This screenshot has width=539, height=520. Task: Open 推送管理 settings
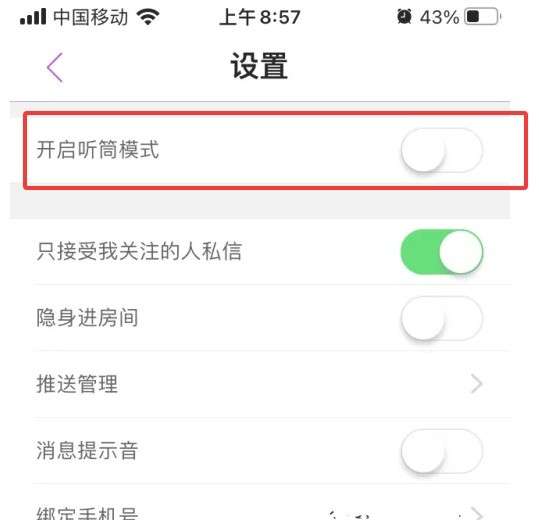pyautogui.click(x=272, y=384)
